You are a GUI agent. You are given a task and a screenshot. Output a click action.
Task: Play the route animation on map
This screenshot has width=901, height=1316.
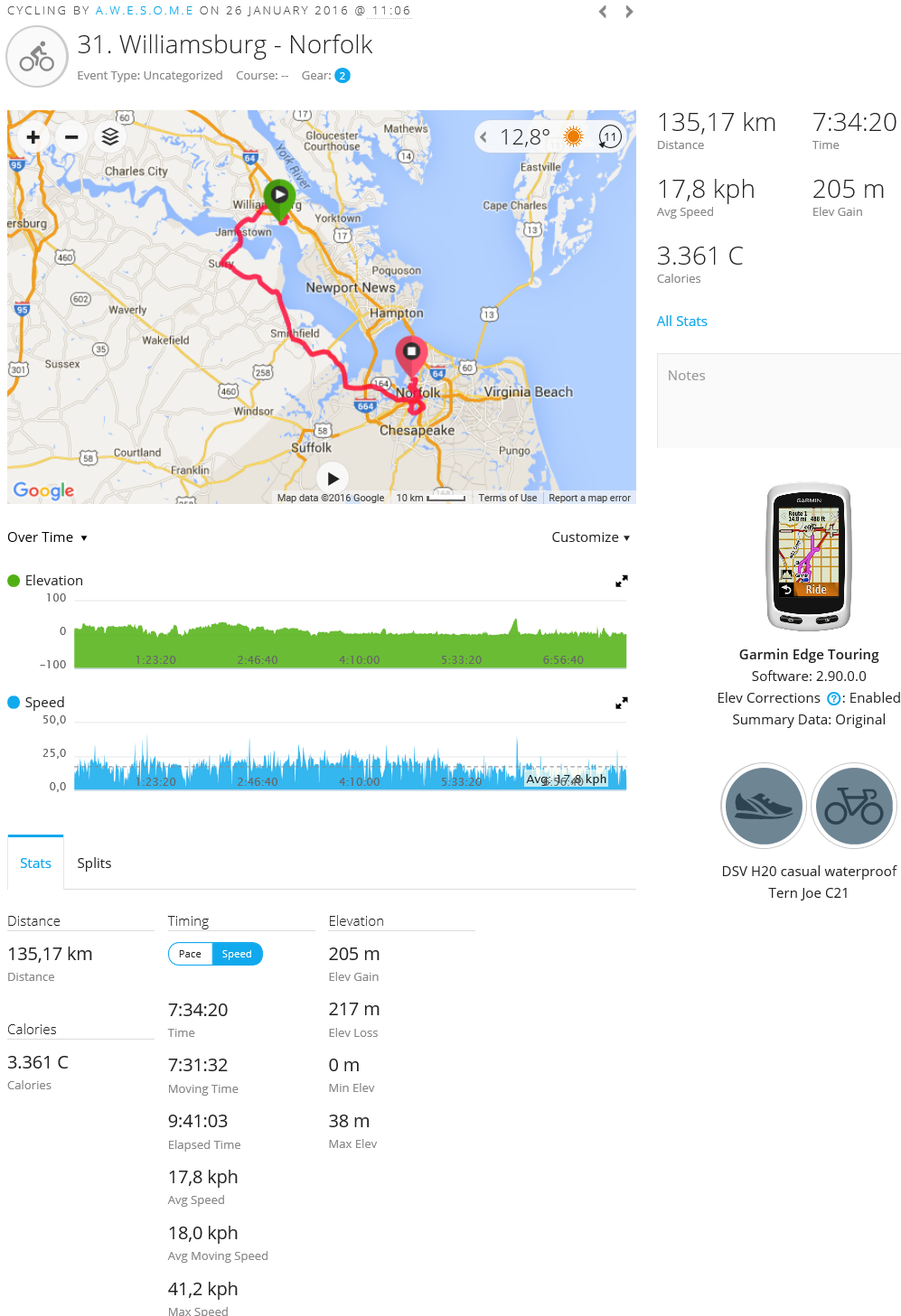tap(333, 479)
